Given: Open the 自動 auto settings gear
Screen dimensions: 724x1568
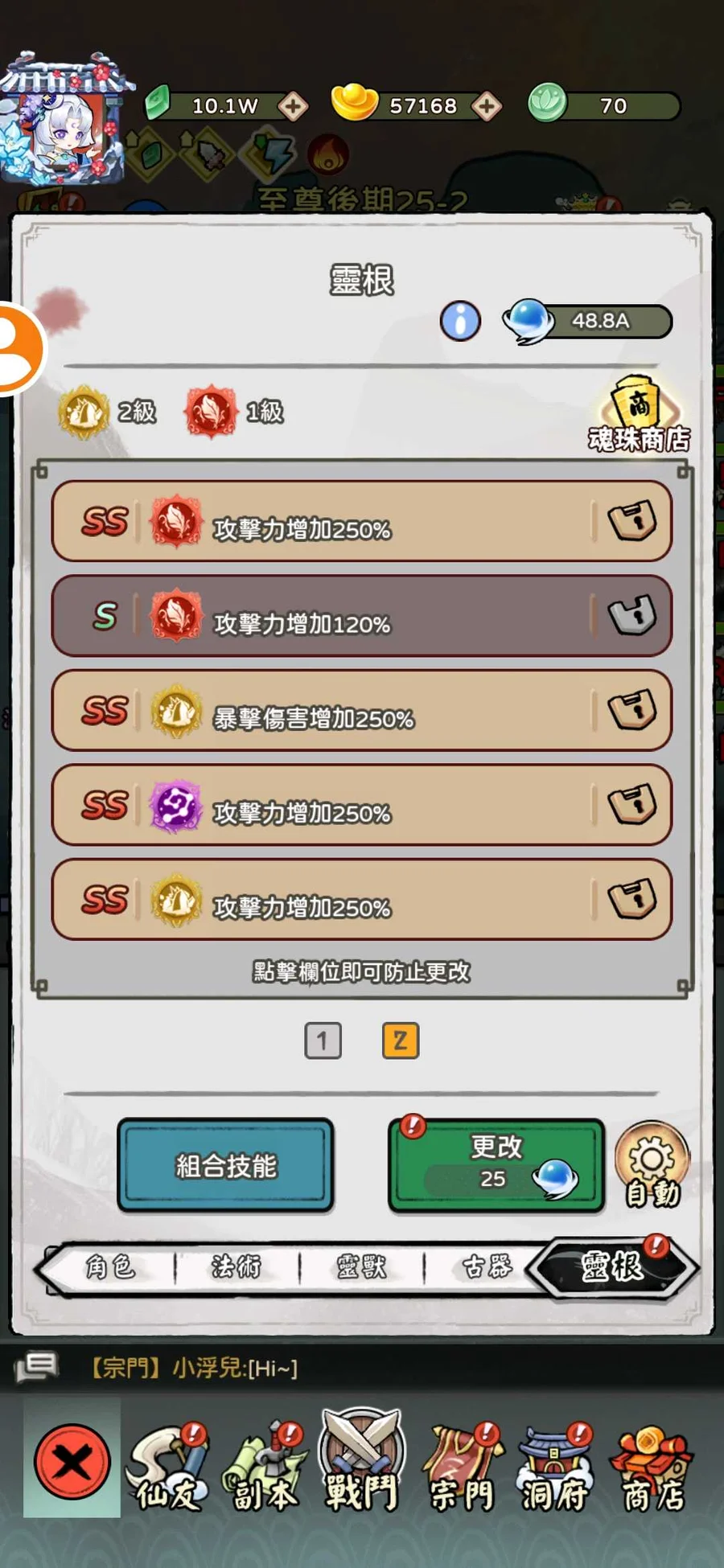Looking at the screenshot, I should coord(652,1165).
